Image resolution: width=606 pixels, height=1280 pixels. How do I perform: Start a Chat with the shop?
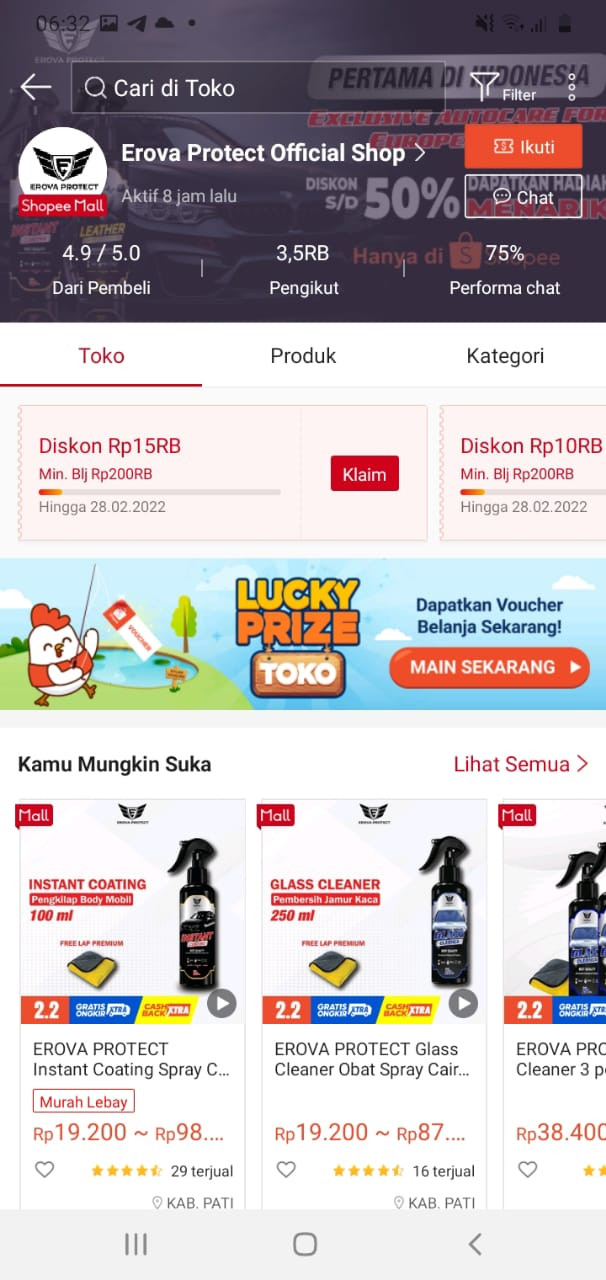point(523,197)
